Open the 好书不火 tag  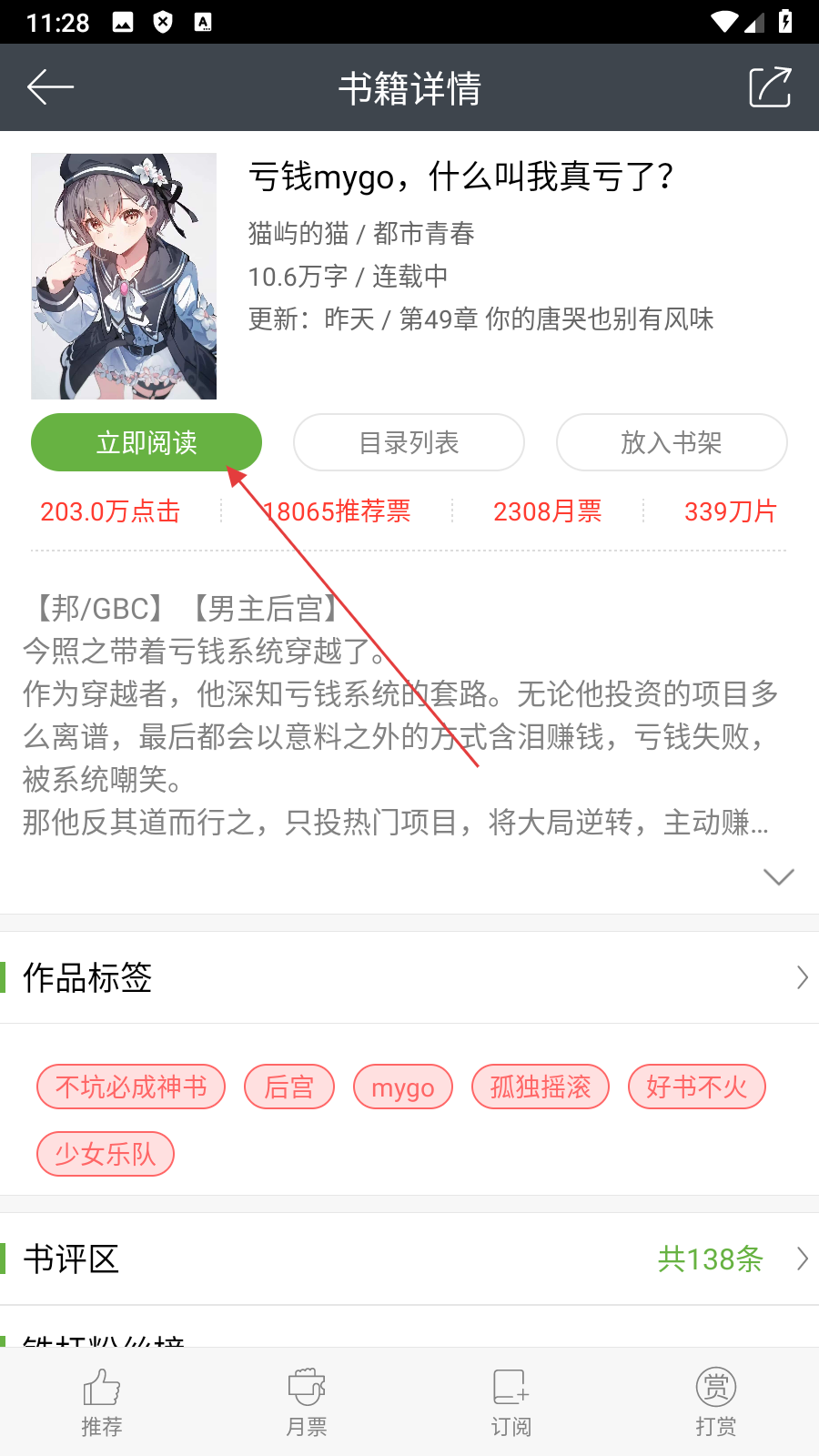point(697,1087)
